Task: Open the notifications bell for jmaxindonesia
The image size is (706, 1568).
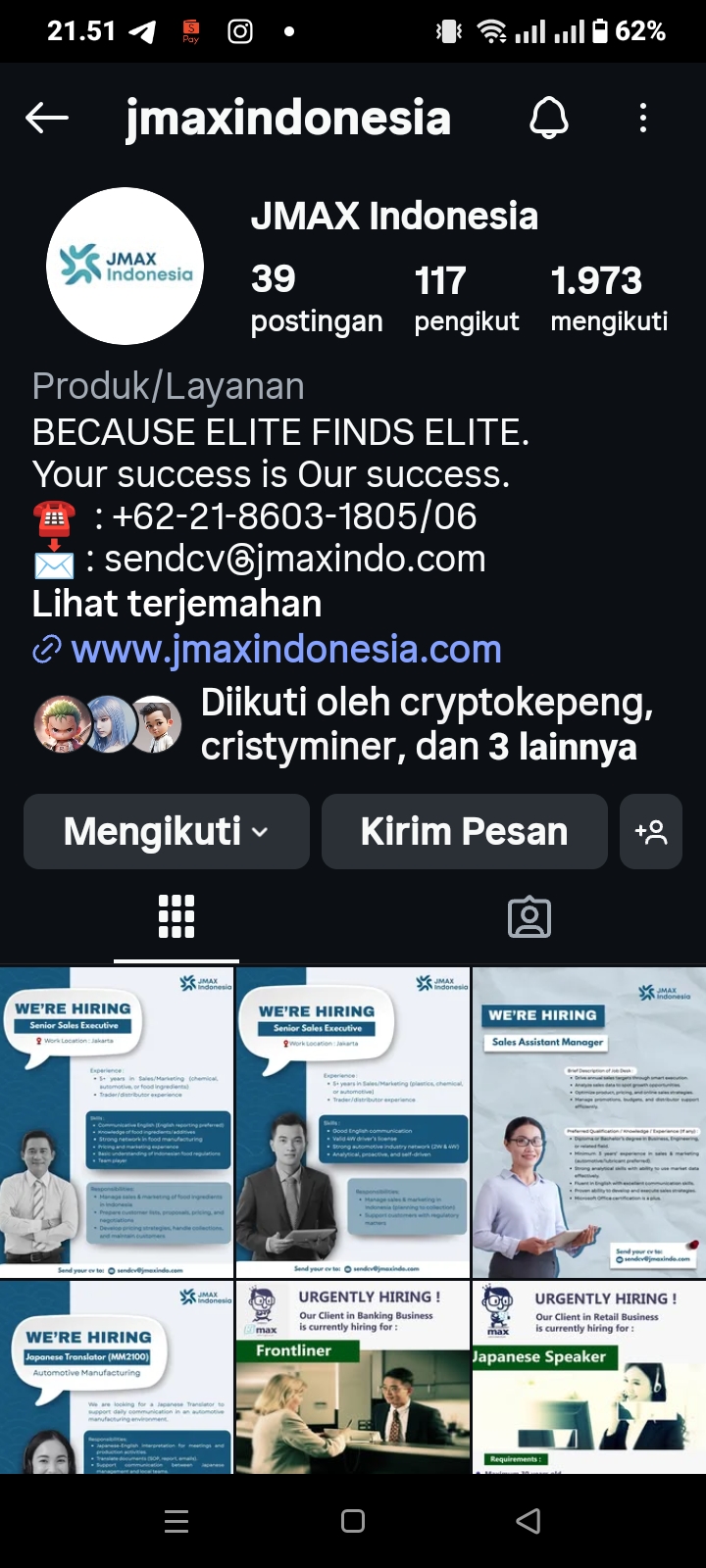Action: tap(549, 119)
